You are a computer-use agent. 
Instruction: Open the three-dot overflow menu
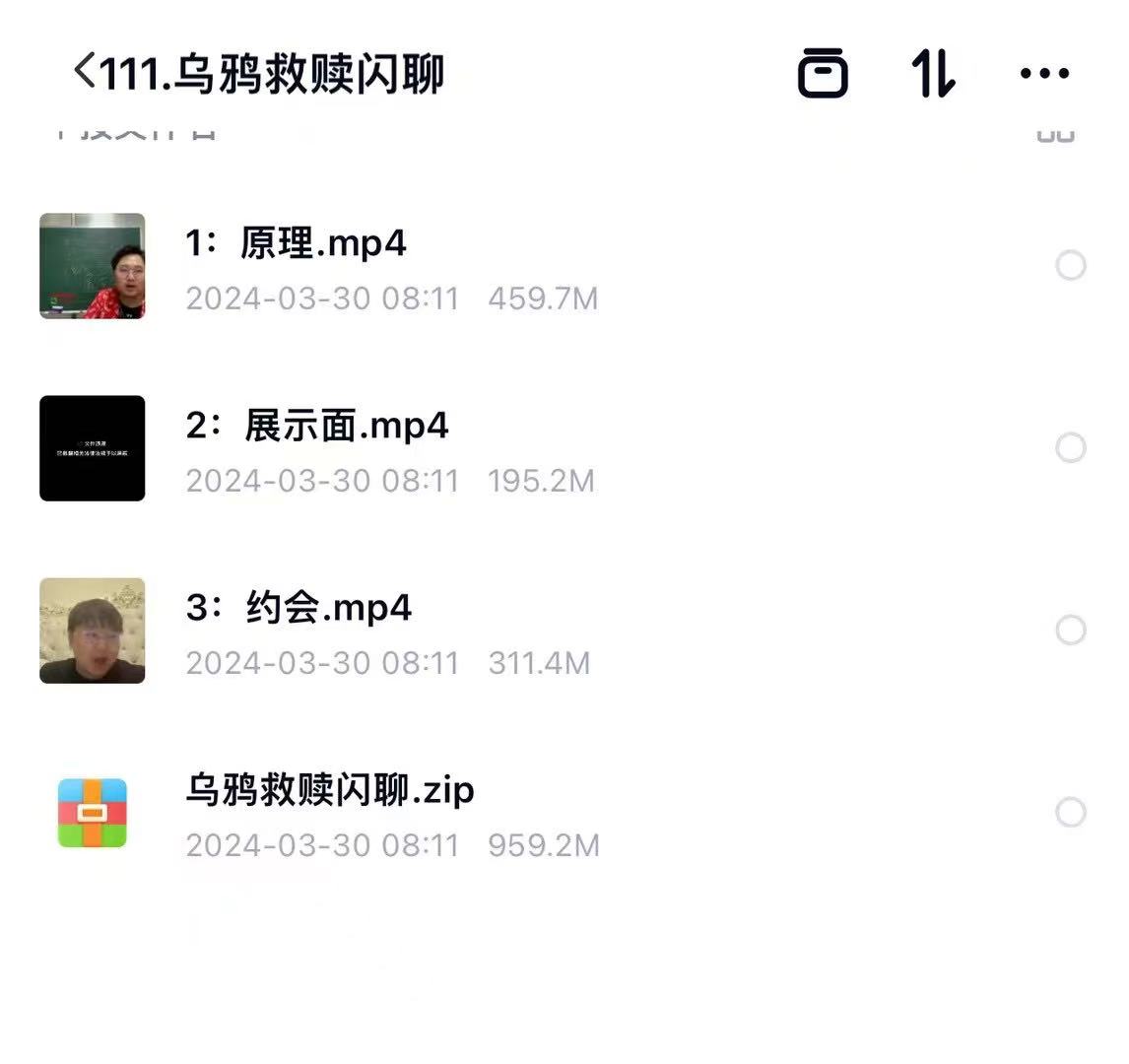point(1044,73)
